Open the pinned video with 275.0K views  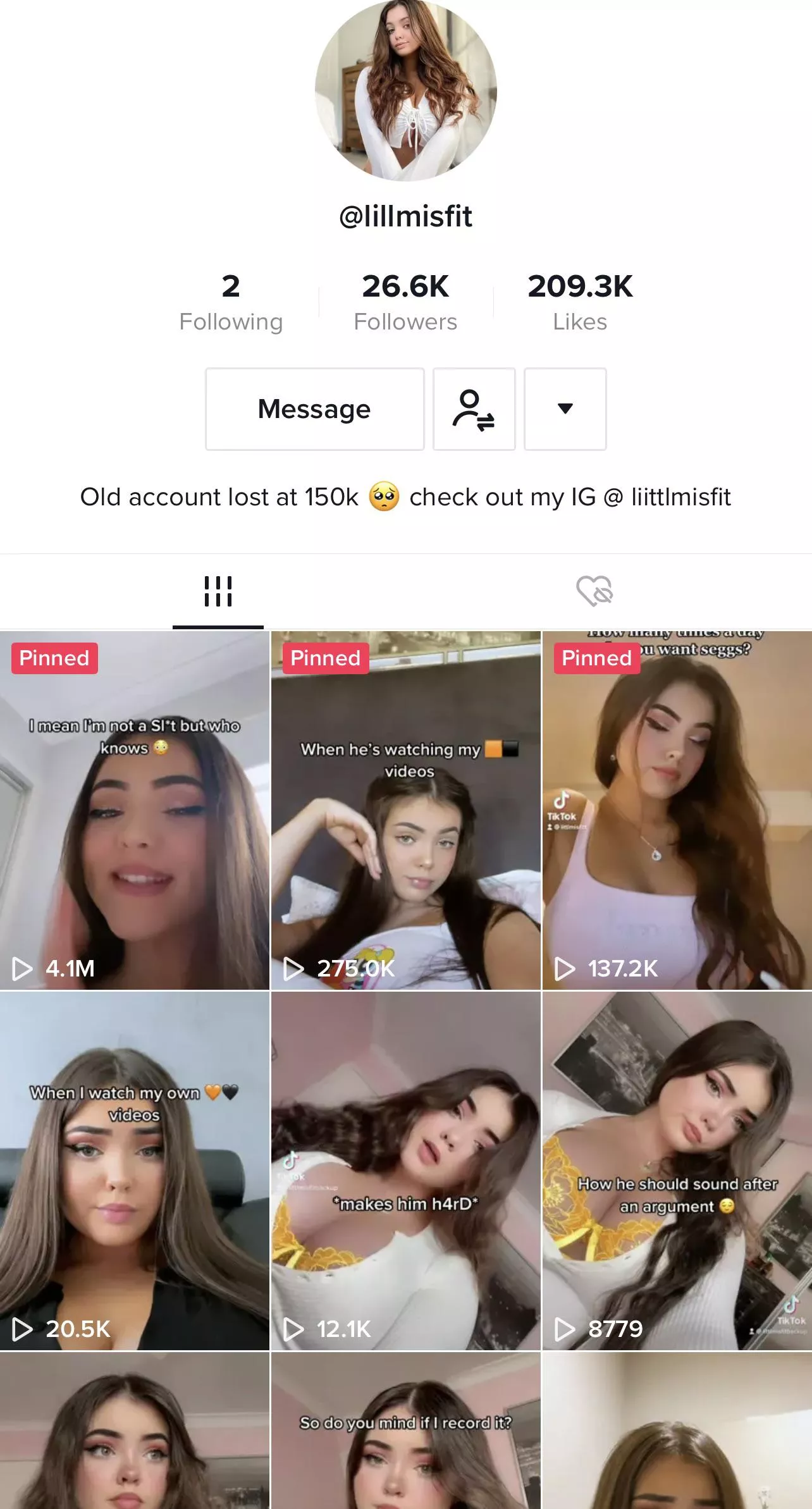pos(406,810)
